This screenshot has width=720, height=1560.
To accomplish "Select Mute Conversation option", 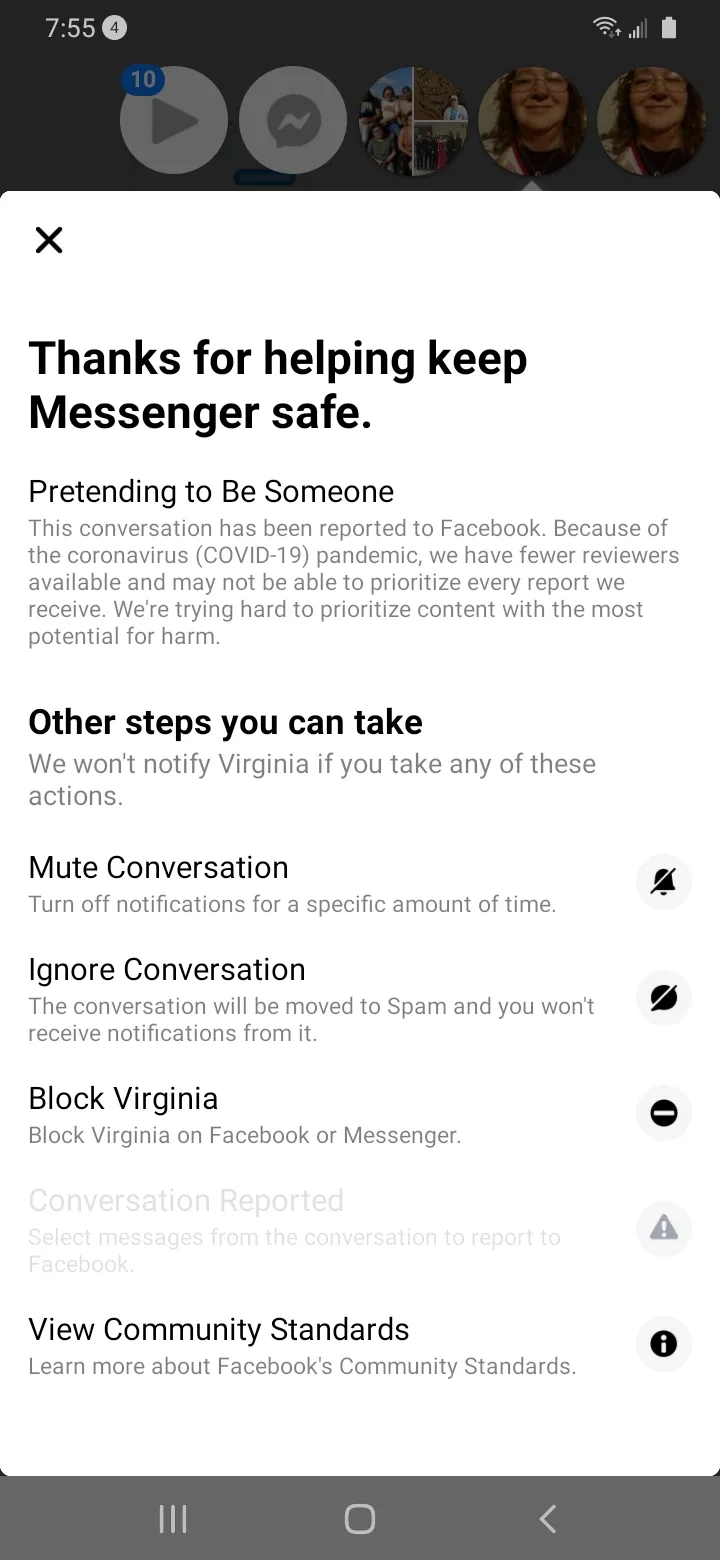I will 360,884.
